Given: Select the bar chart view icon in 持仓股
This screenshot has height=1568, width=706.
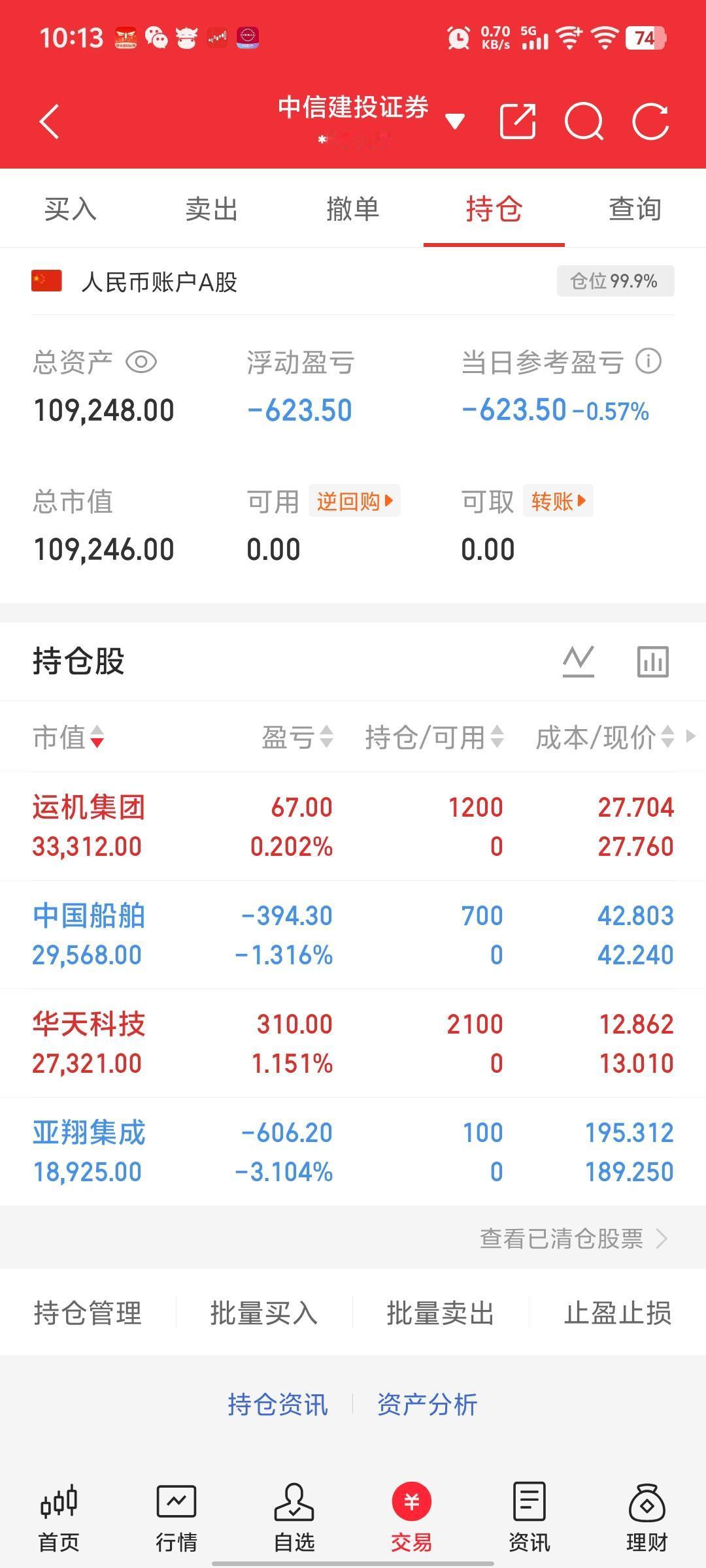Looking at the screenshot, I should (654, 661).
